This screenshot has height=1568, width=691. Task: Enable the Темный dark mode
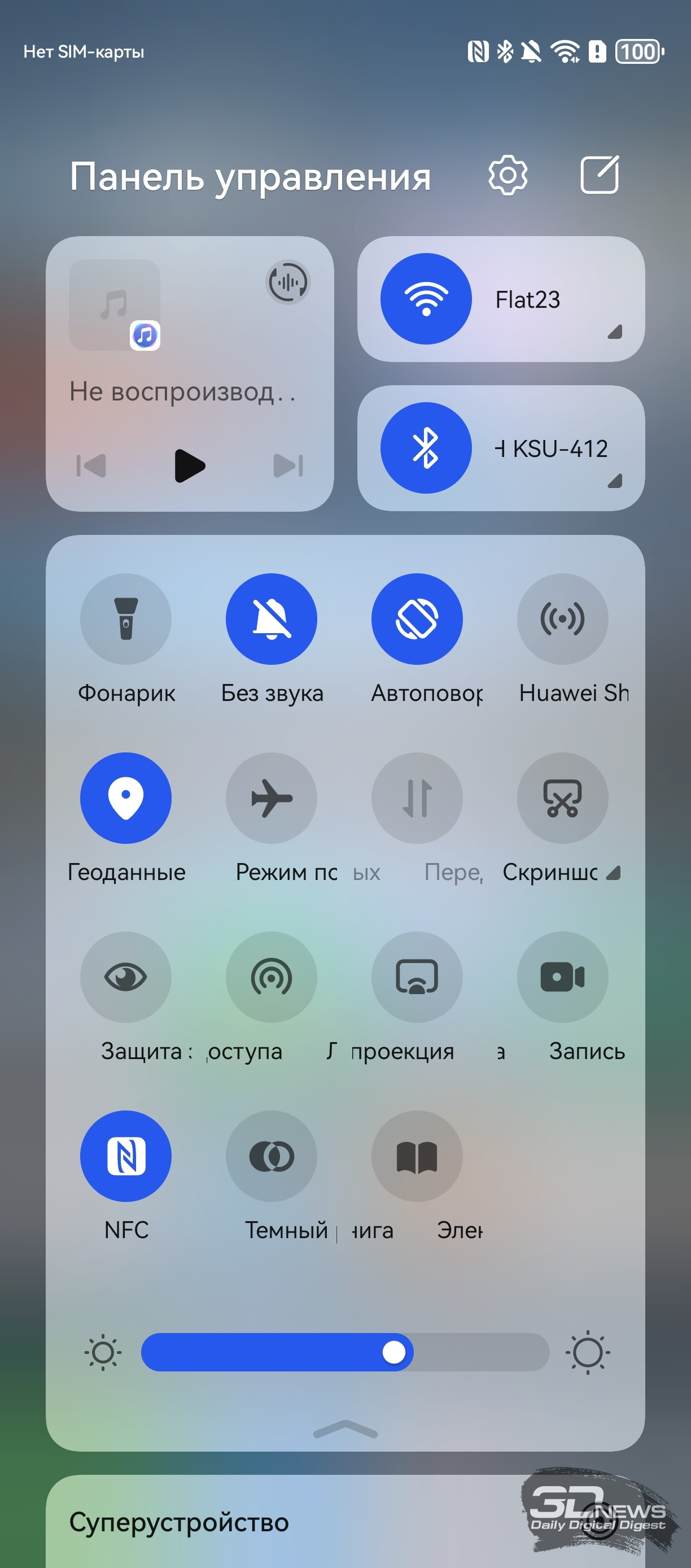[x=272, y=1156]
